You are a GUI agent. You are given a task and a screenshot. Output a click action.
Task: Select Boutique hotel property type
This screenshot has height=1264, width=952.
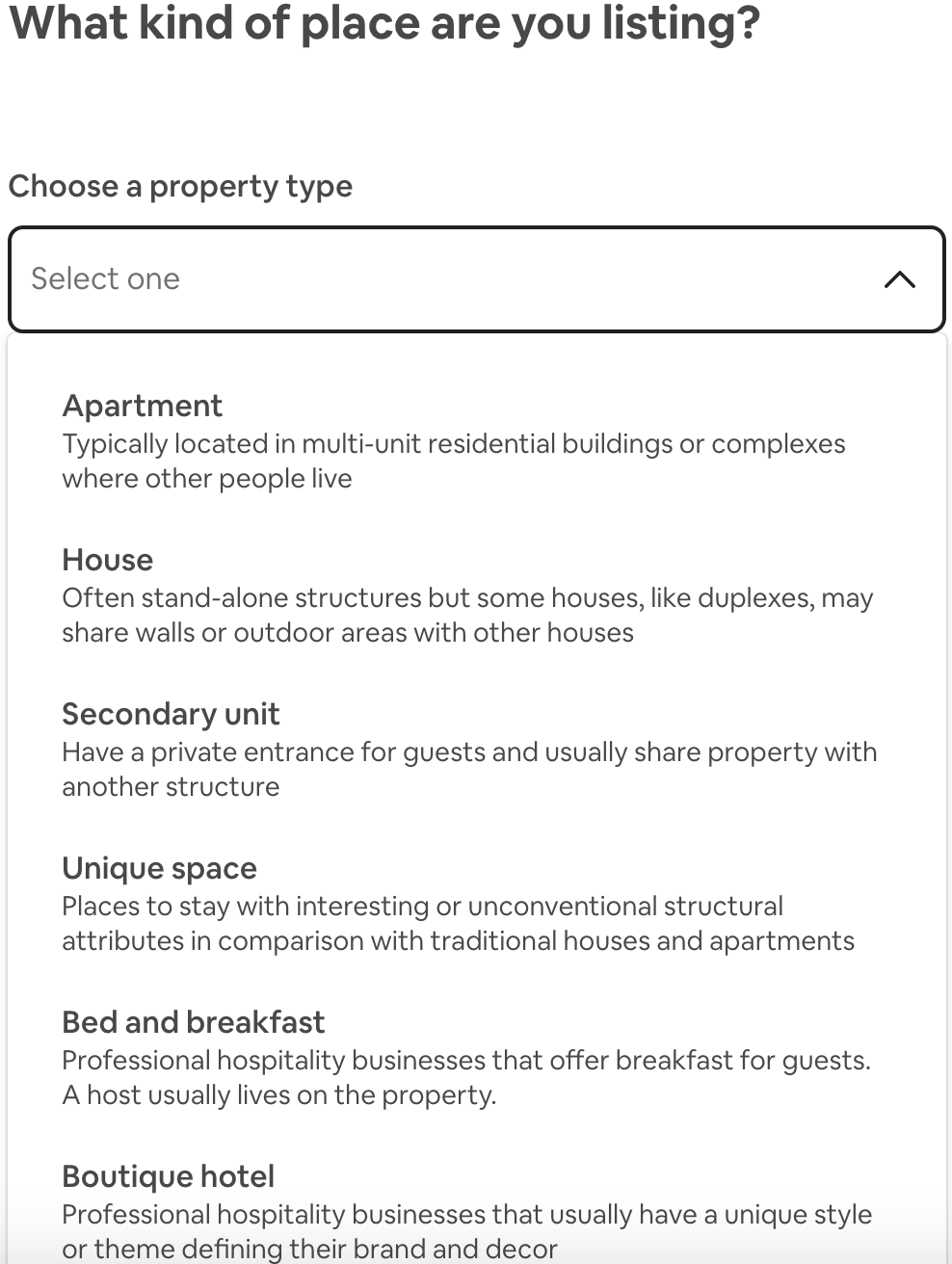click(169, 1177)
